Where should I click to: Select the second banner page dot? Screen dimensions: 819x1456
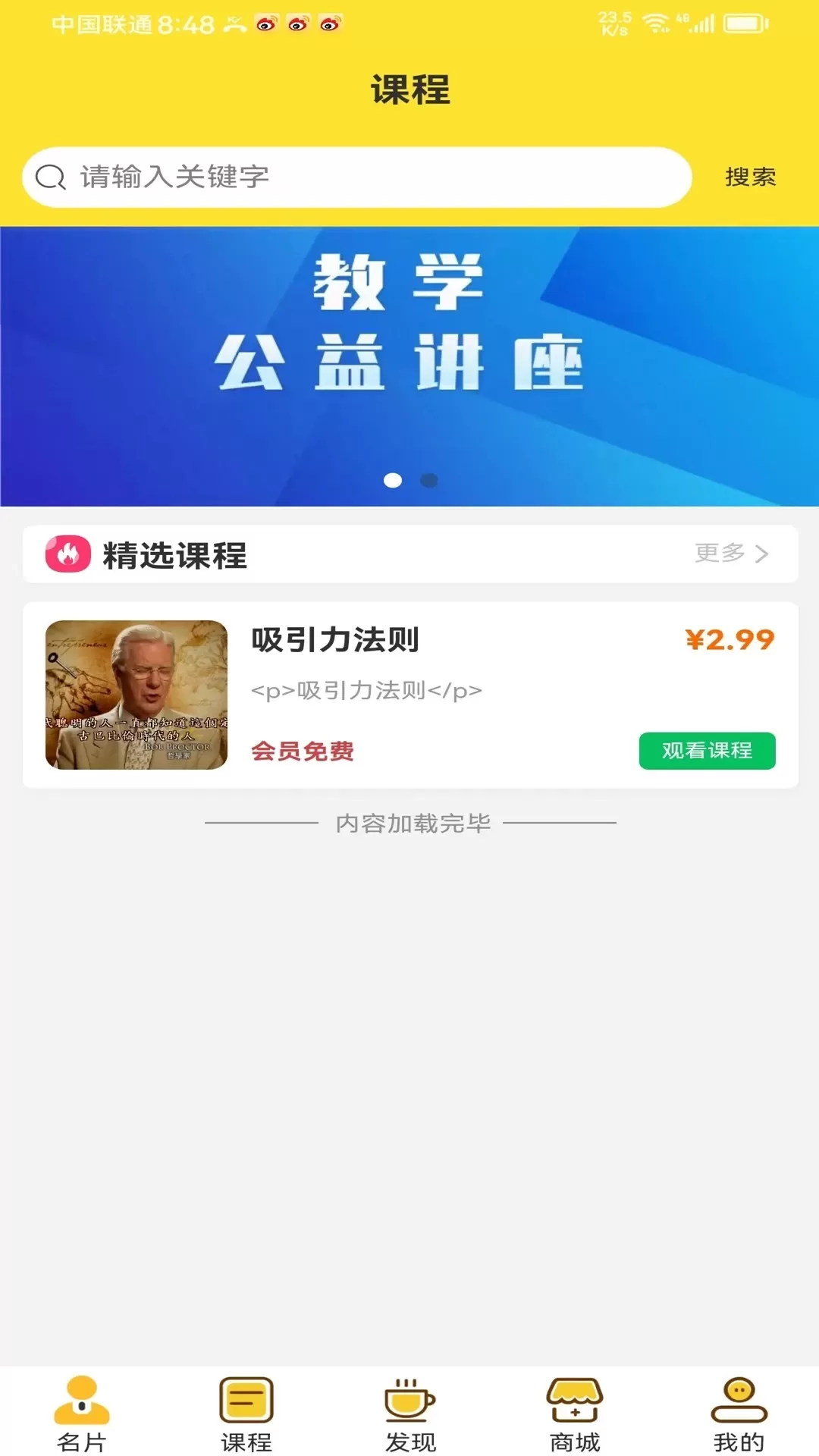coord(429,480)
